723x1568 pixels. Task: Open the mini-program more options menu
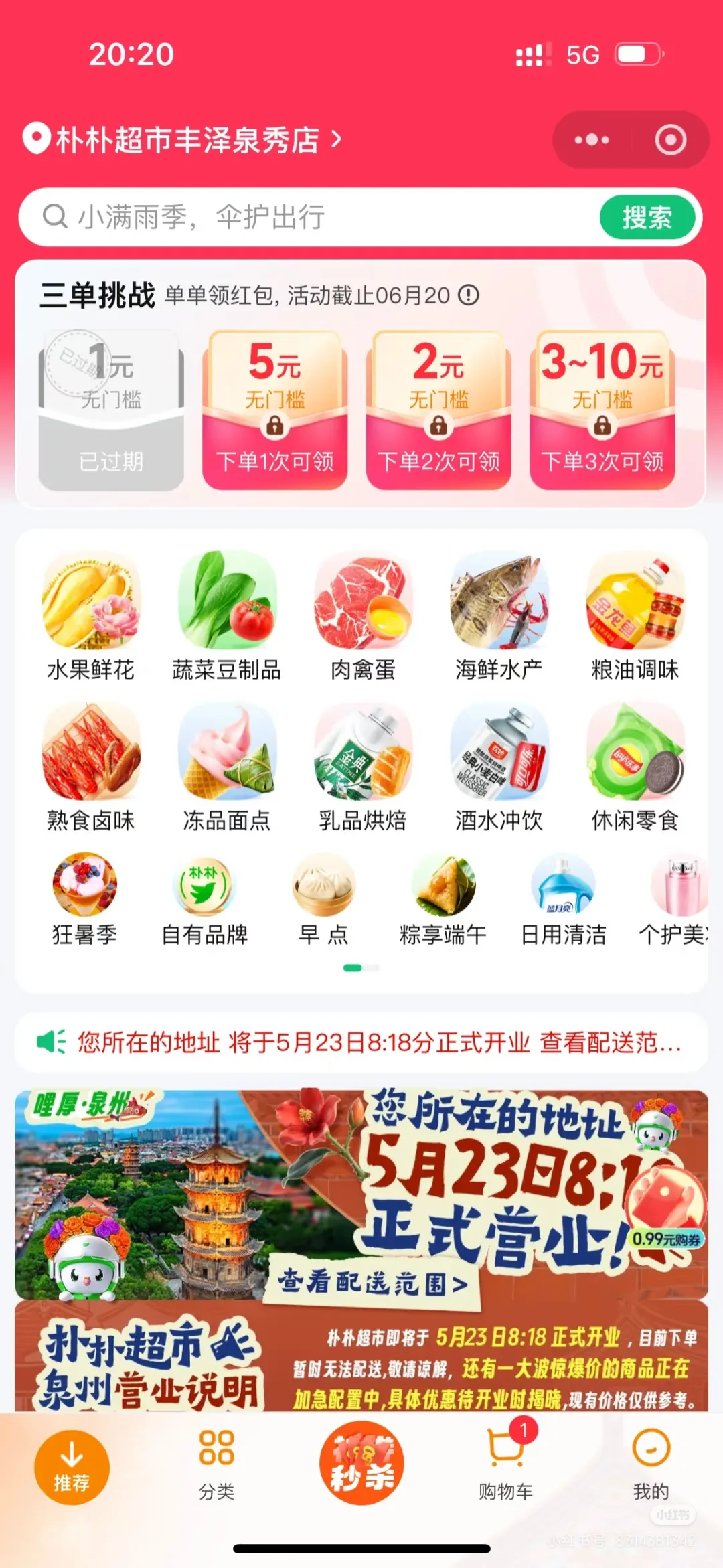coord(592,140)
